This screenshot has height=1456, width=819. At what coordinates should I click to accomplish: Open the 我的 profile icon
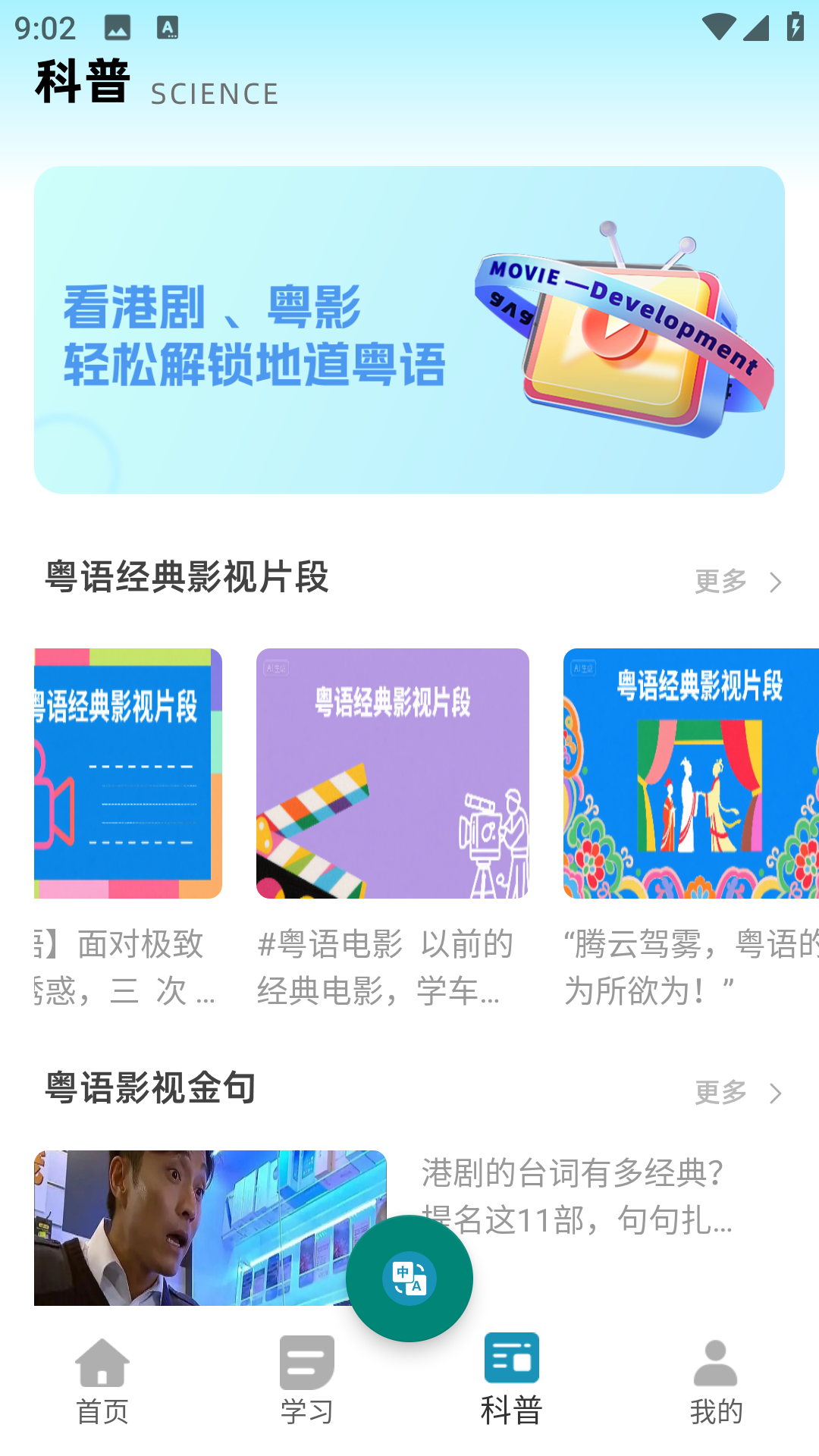pyautogui.click(x=716, y=1365)
